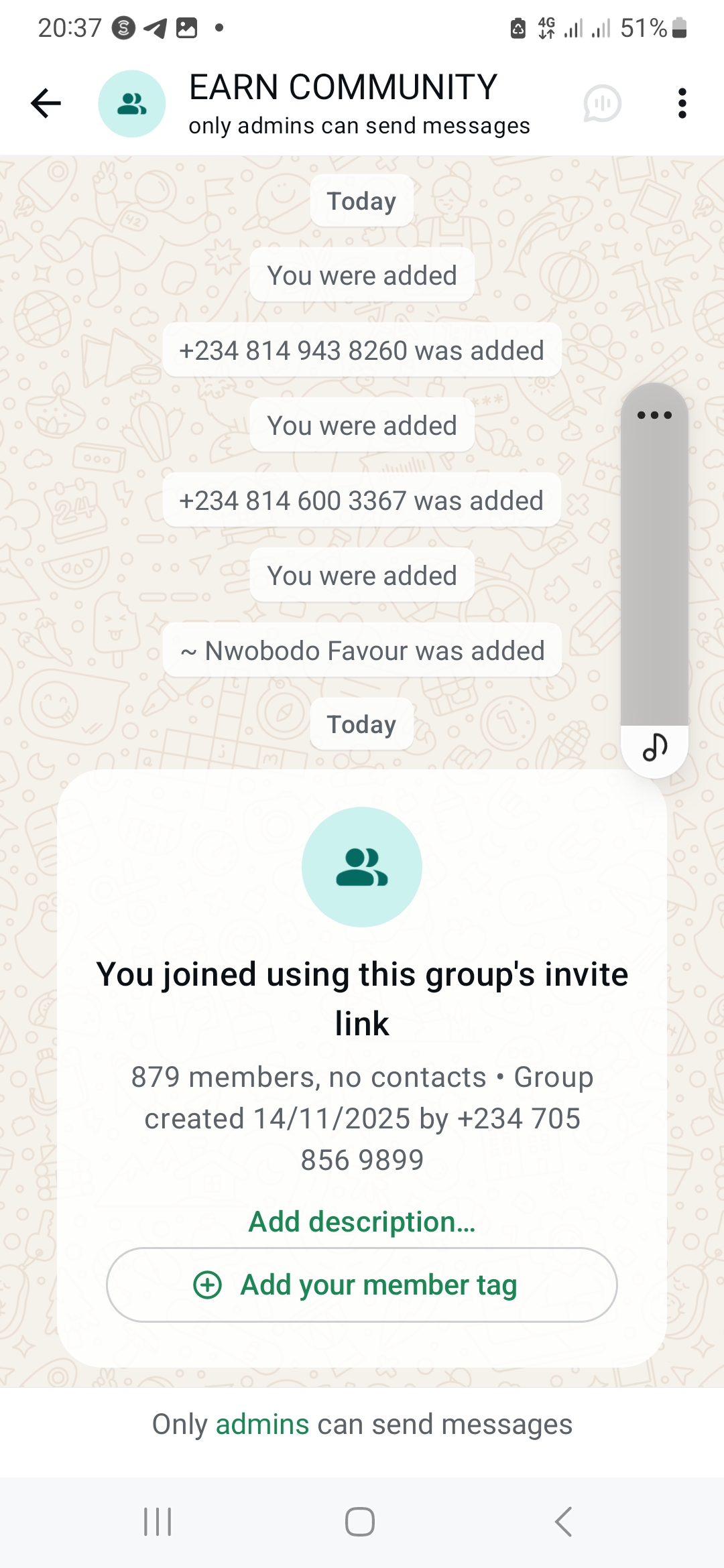Open the three-dot overflow menu
The height and width of the screenshot is (1568, 724).
682,104
